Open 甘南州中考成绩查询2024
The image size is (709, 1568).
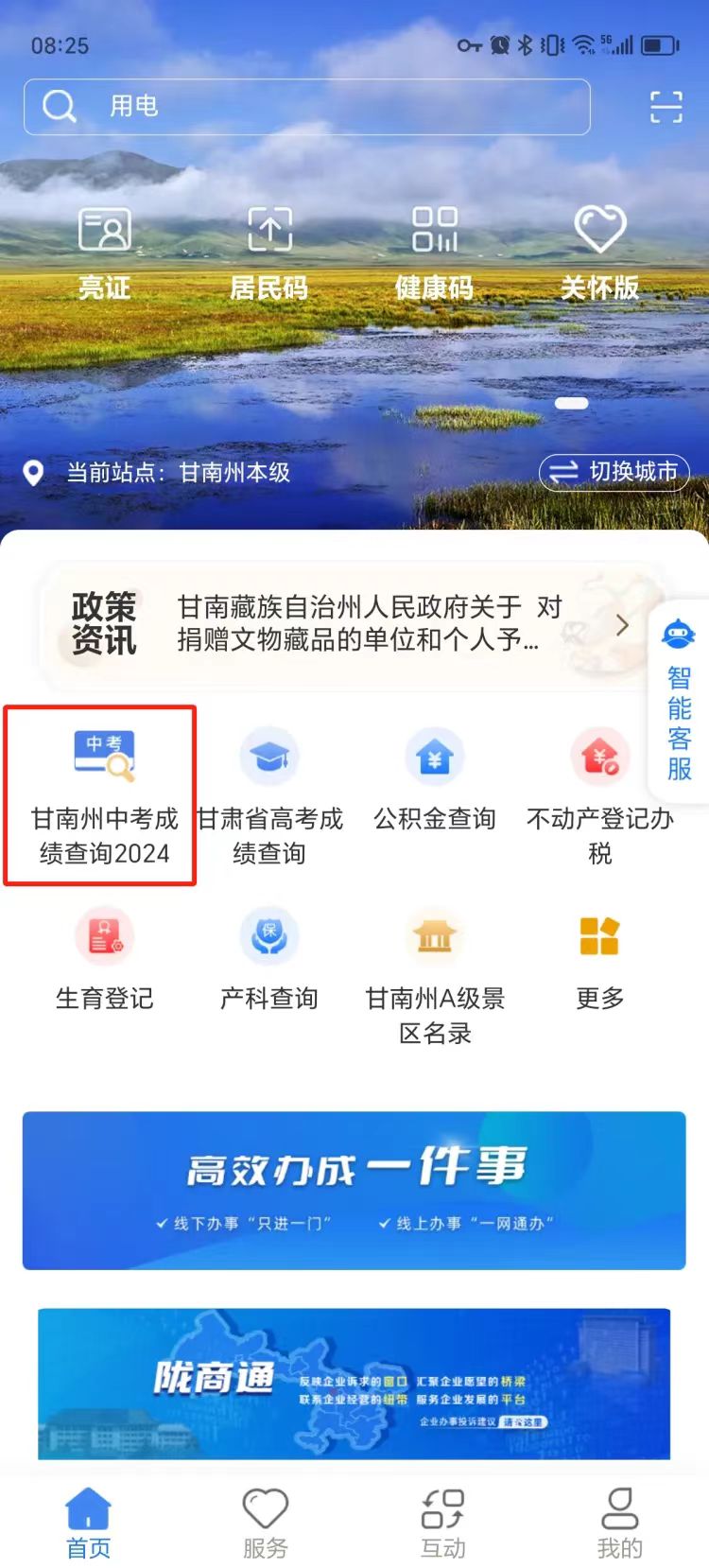click(104, 796)
